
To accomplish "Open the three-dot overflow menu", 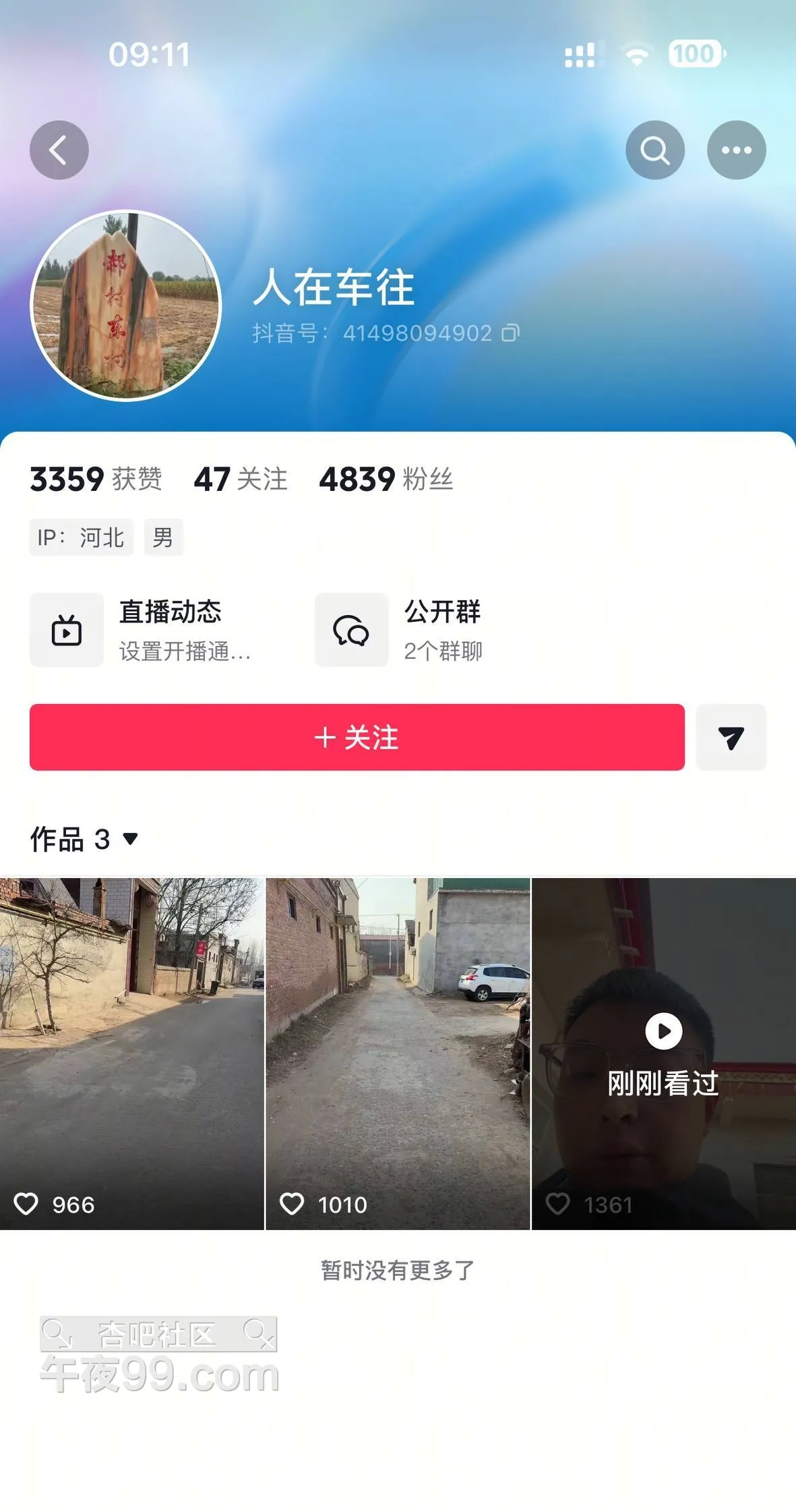I will (736, 150).
